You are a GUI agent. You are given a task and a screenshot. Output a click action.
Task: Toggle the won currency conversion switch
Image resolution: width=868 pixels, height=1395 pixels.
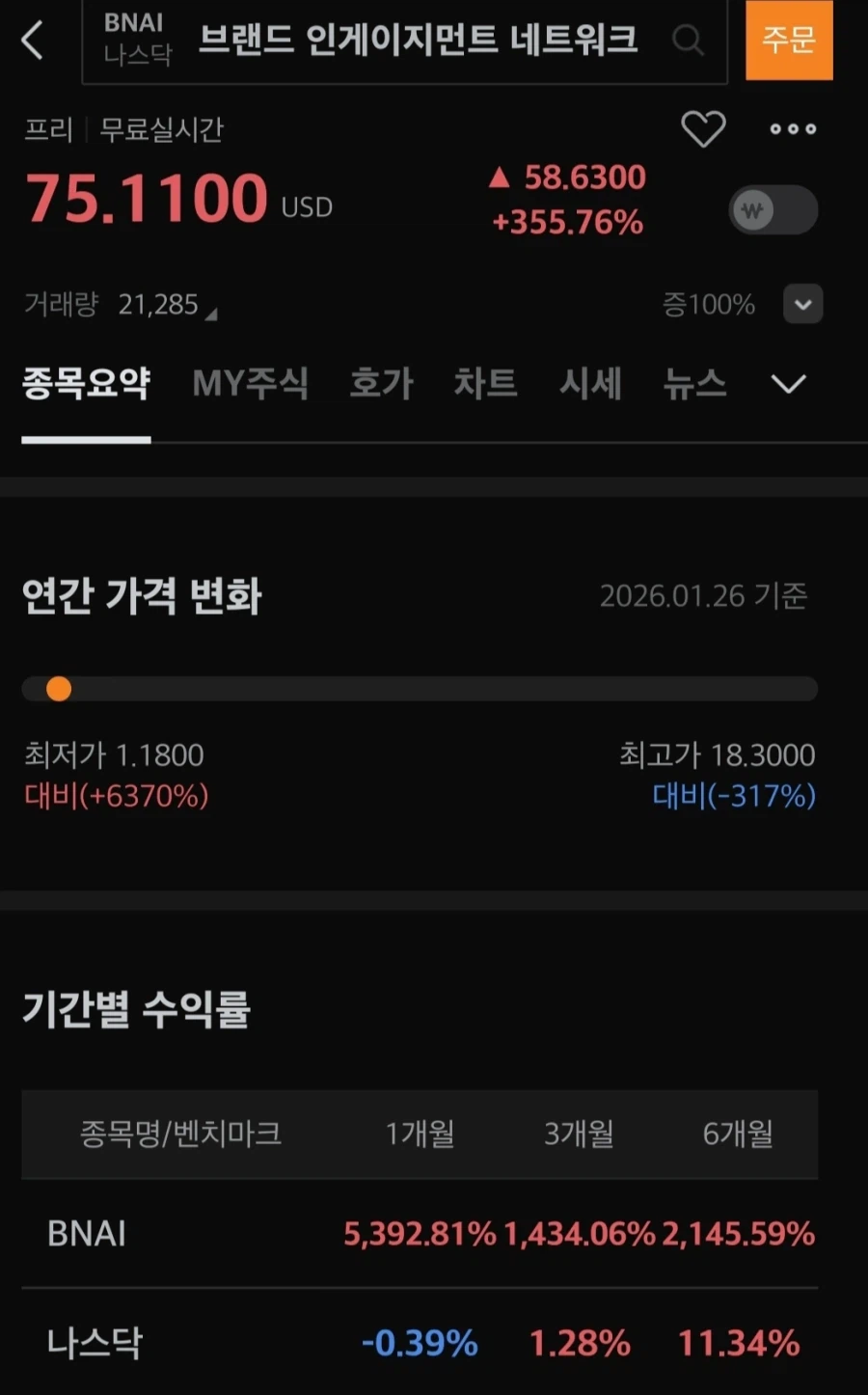pyautogui.click(x=772, y=209)
